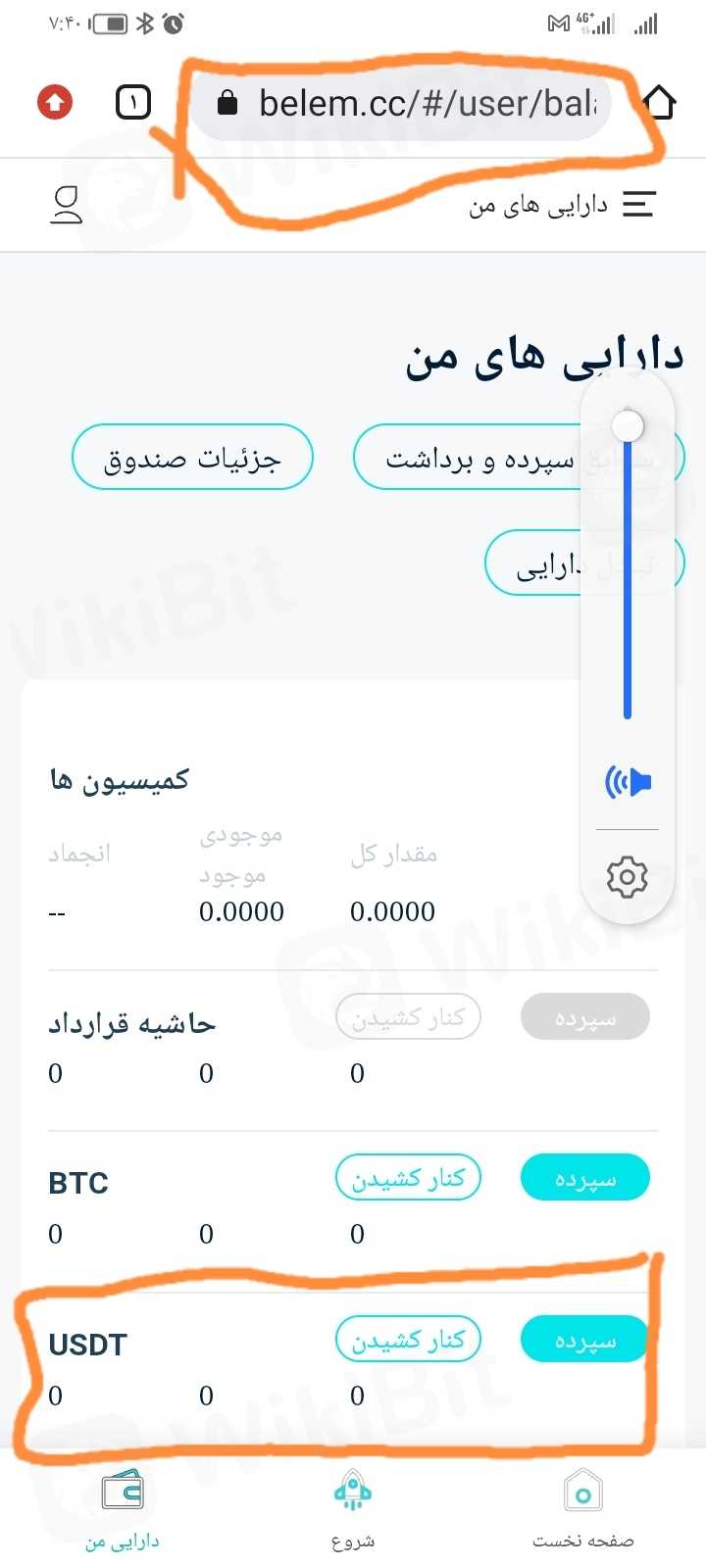The height and width of the screenshot is (1568, 706).
Task: Switch to the دارایی من tab
Action: (x=122, y=1509)
